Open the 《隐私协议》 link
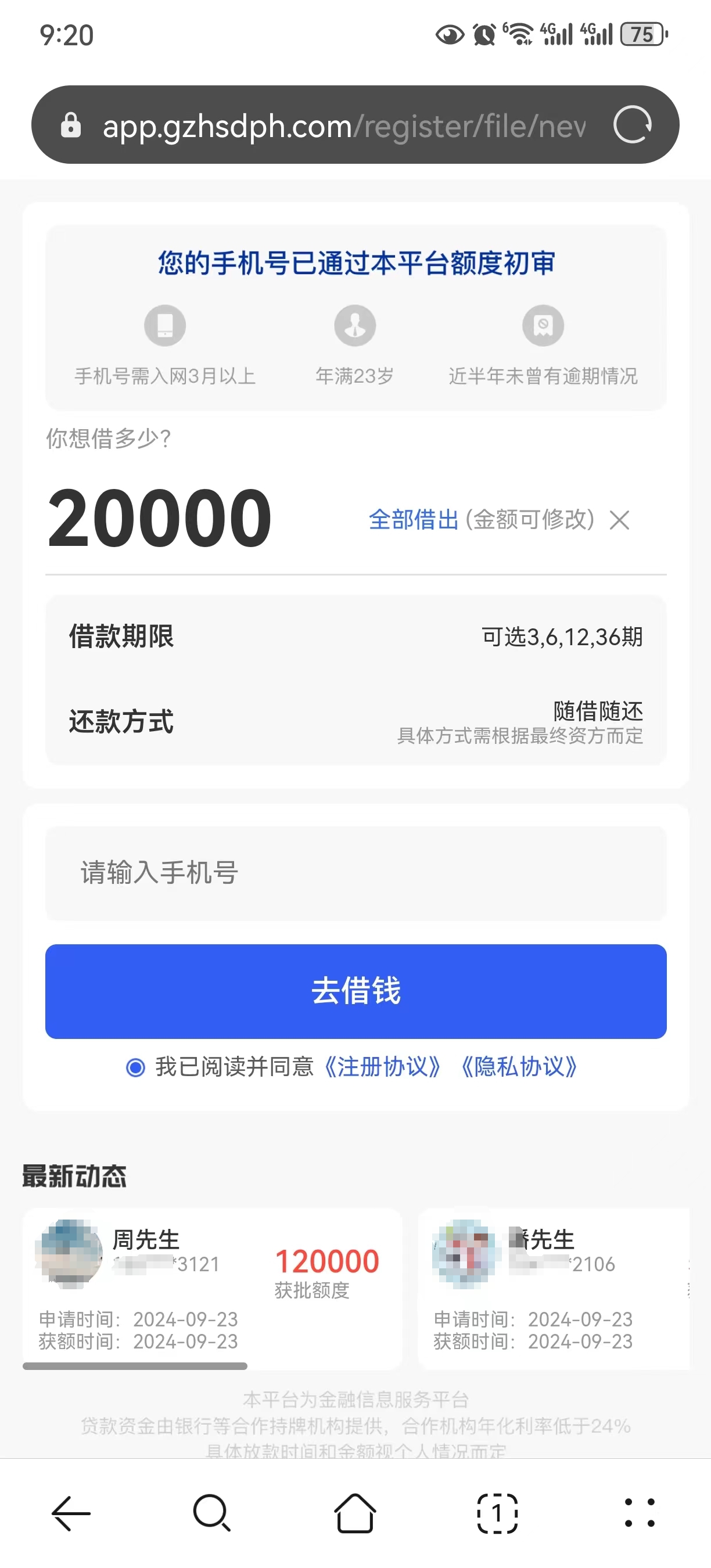 point(519,1067)
